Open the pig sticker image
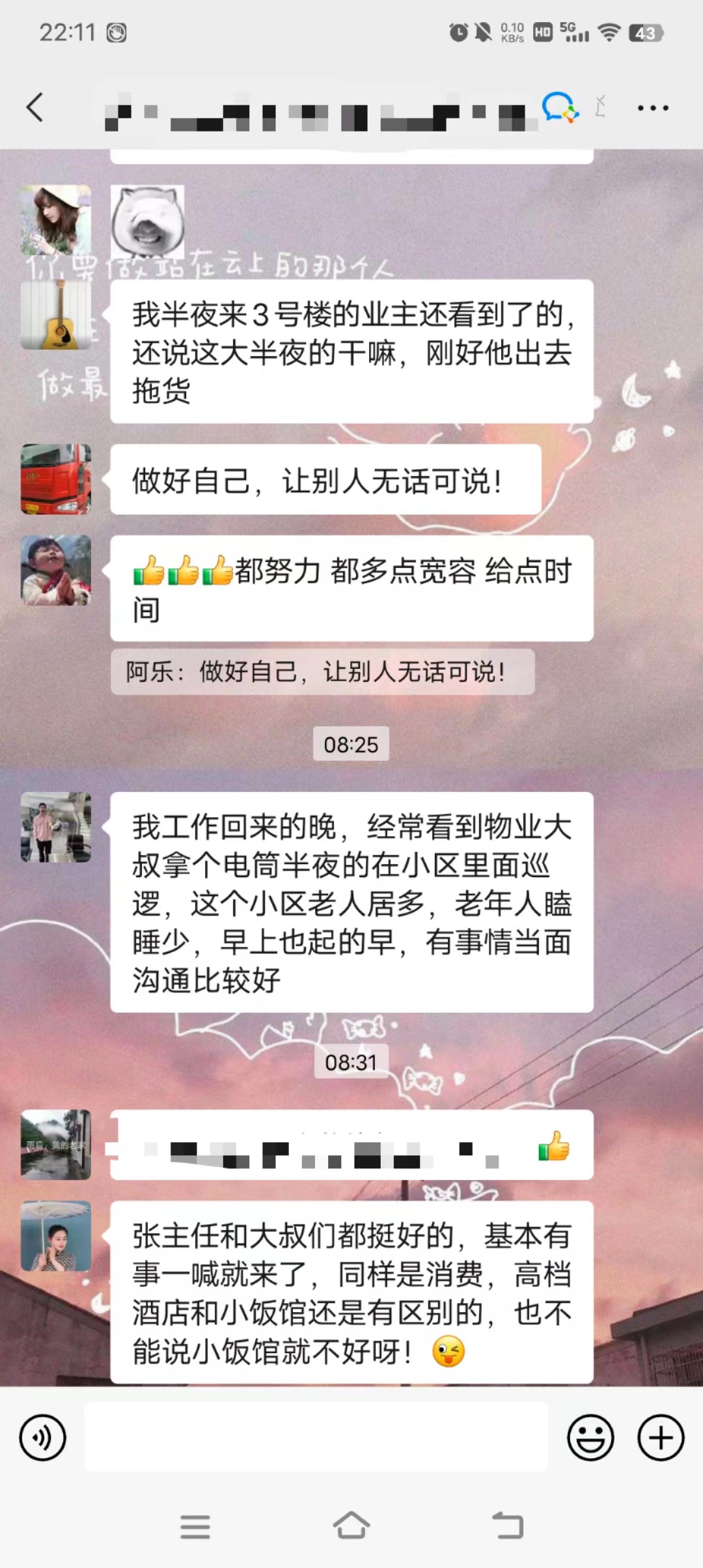 (x=147, y=222)
